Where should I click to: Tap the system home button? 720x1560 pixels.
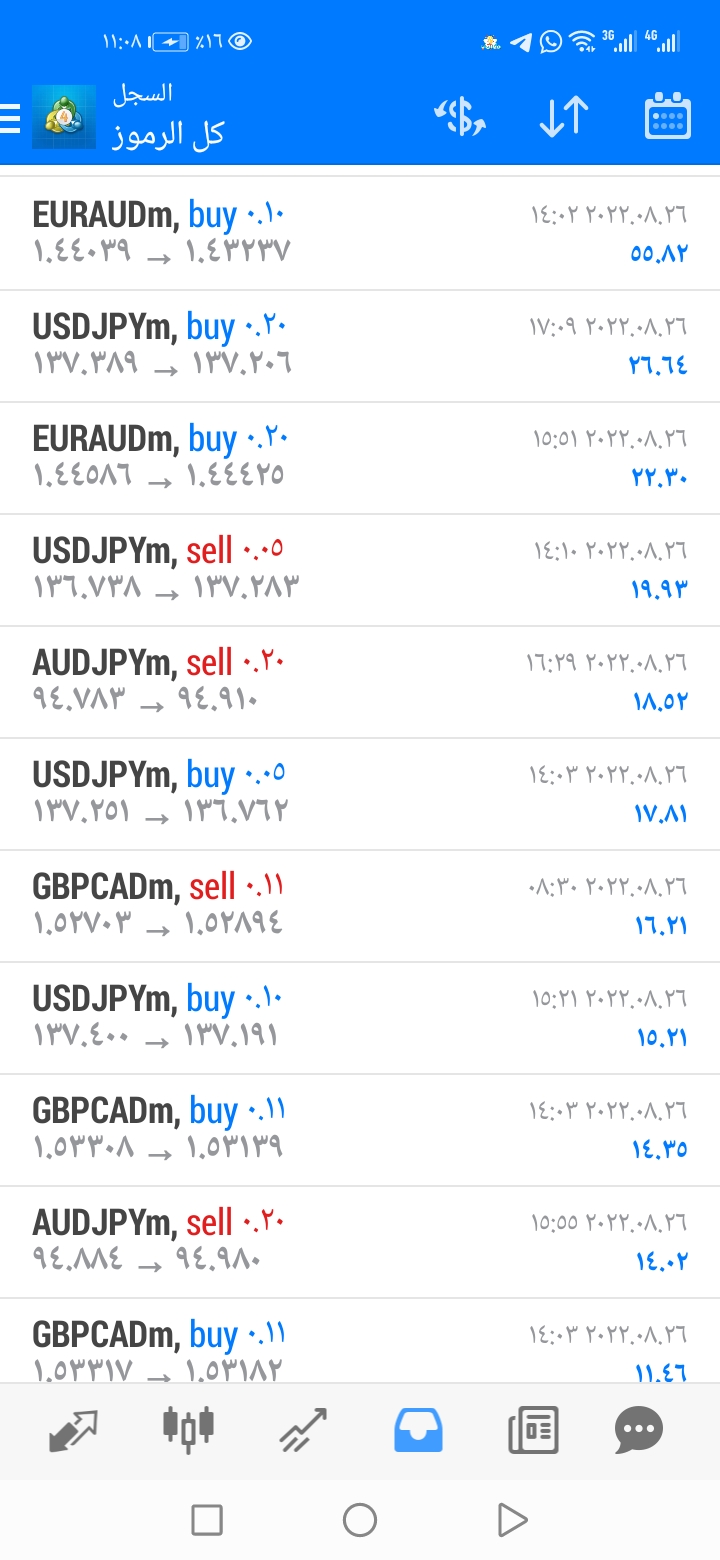360,1520
